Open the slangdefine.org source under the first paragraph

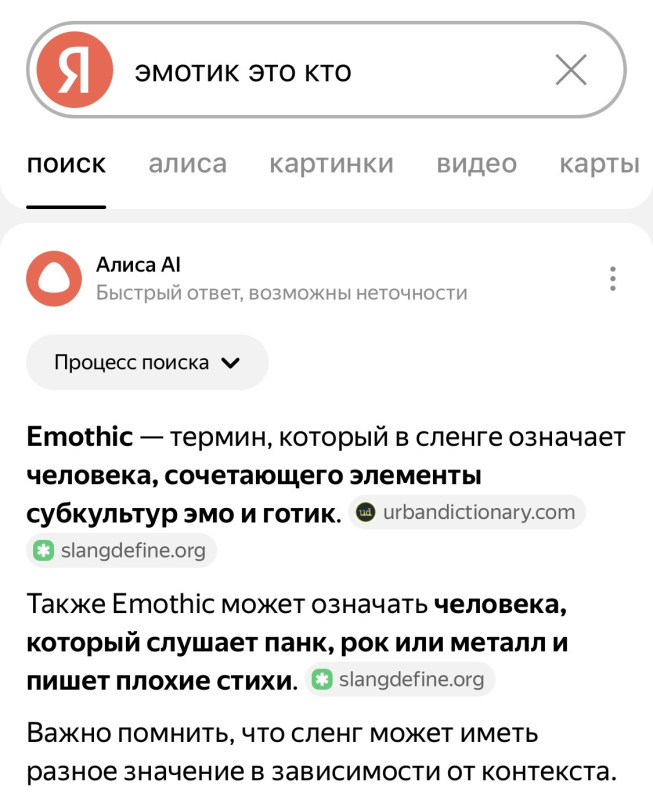tap(121, 550)
